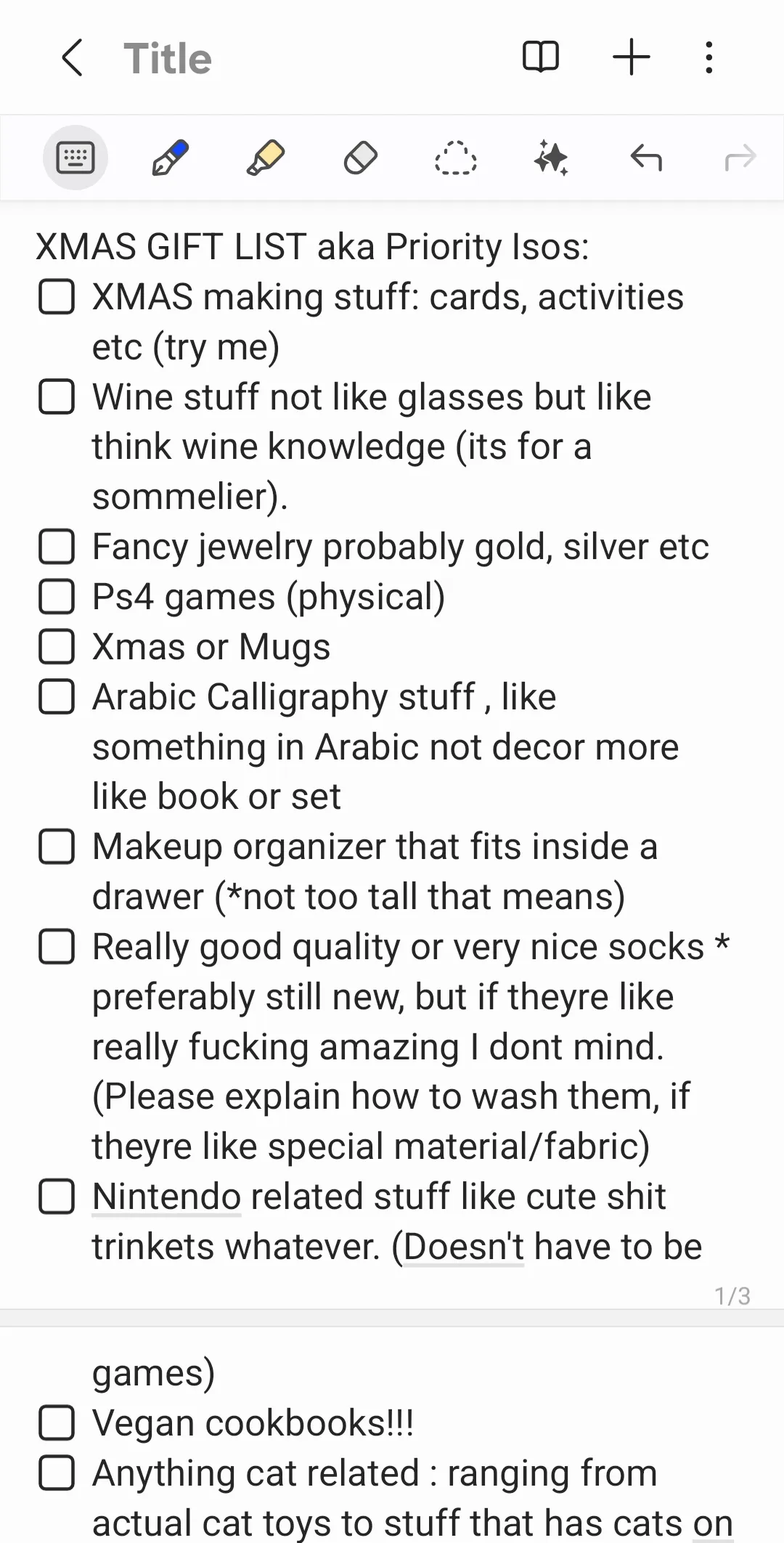Check off Arabic Calligraphy stuff item

pyautogui.click(x=57, y=697)
